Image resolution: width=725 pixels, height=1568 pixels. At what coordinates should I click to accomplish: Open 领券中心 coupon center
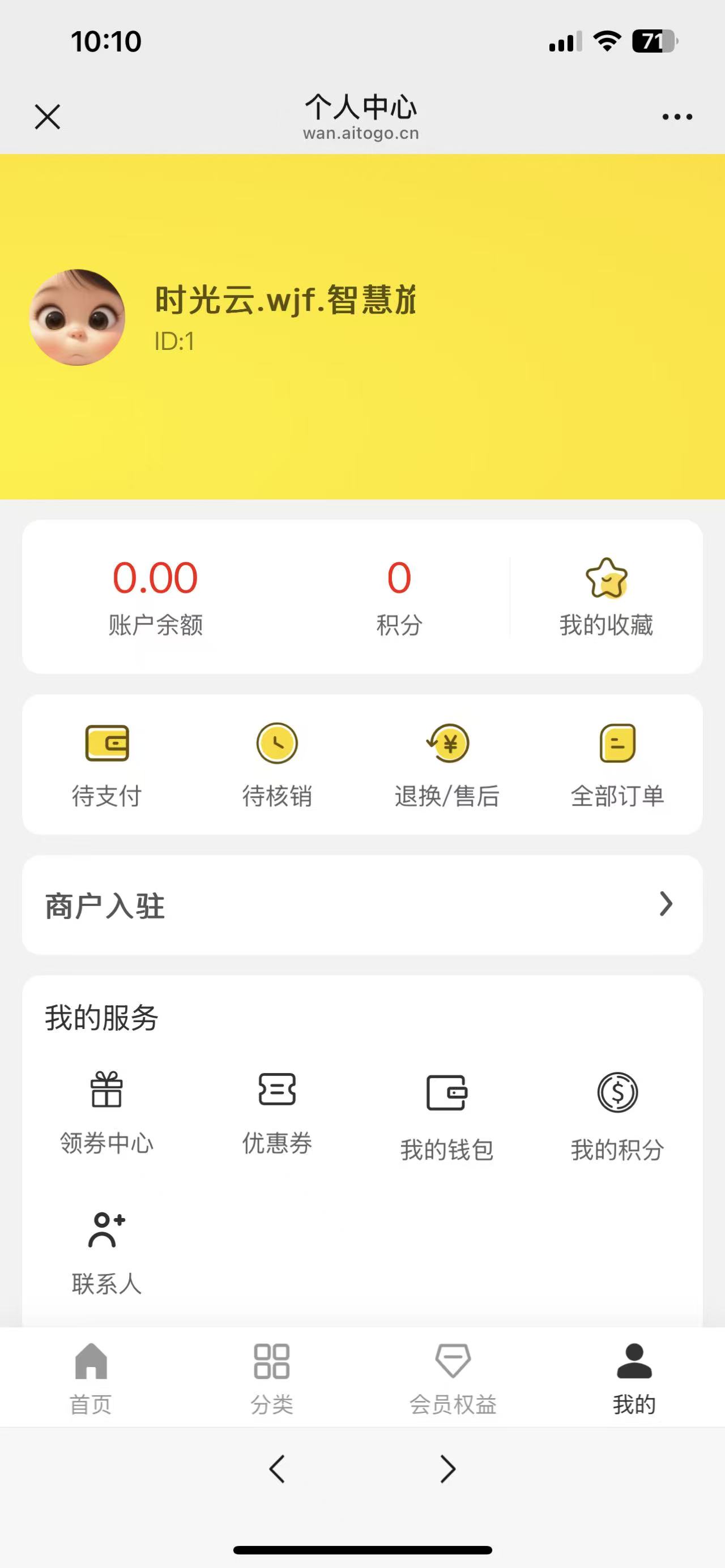click(107, 1112)
